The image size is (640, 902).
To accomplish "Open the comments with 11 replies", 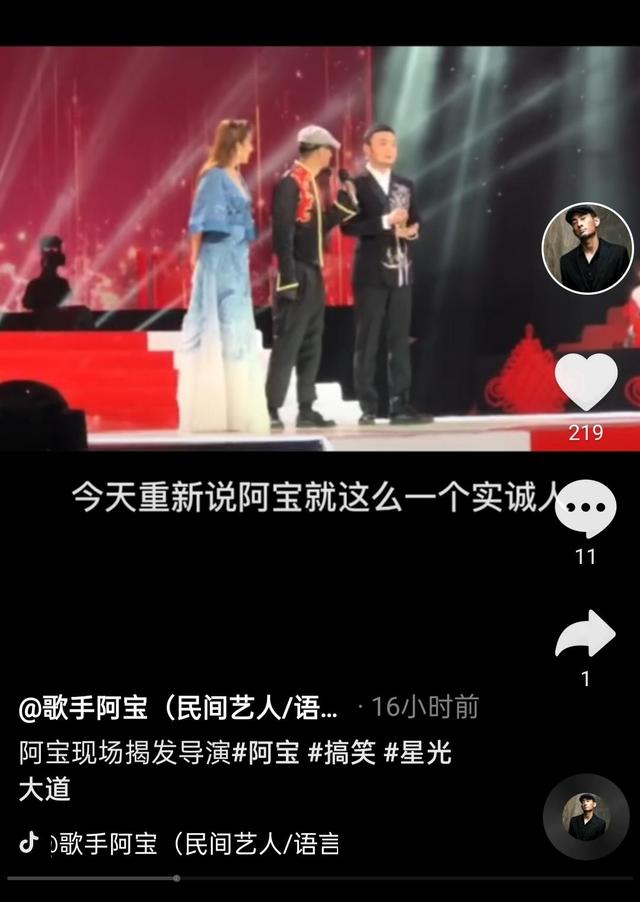I will coord(586,509).
